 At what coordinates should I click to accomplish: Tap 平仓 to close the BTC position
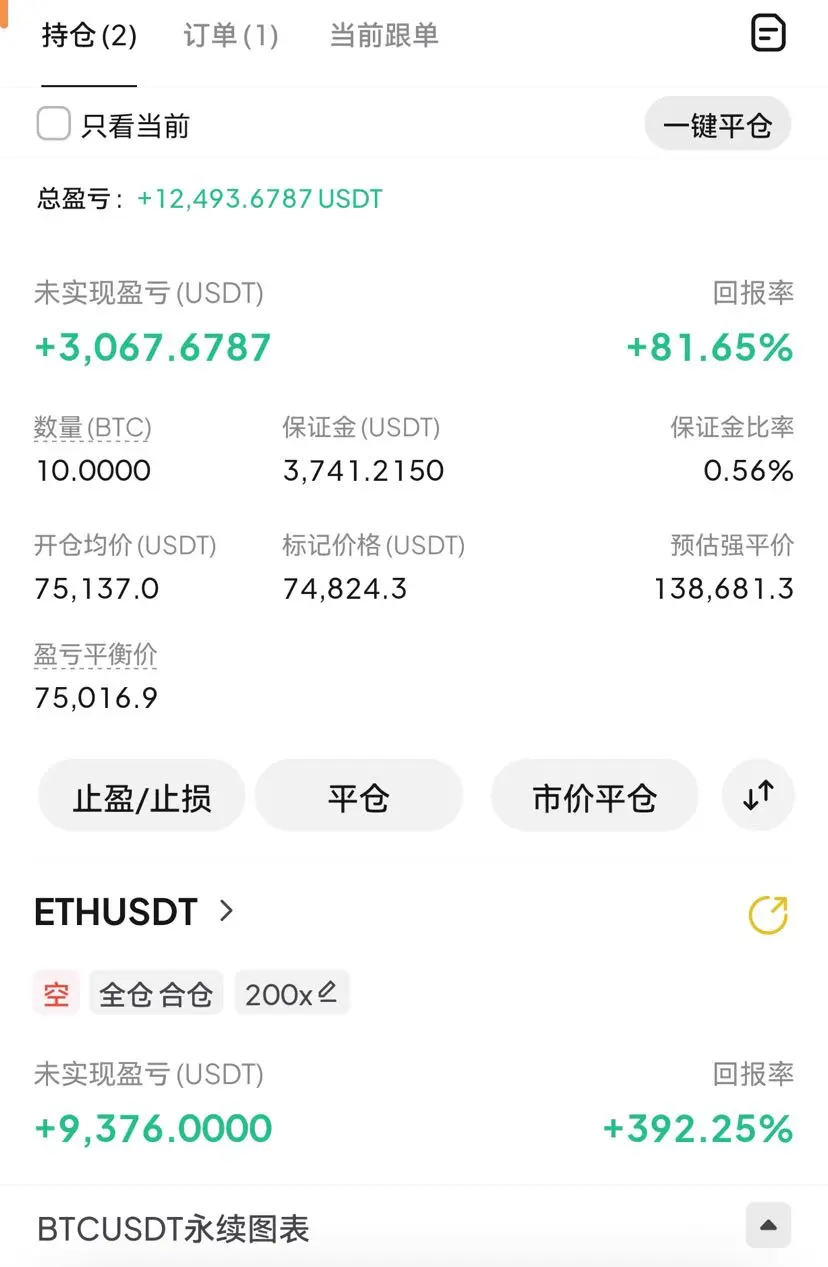click(x=358, y=797)
